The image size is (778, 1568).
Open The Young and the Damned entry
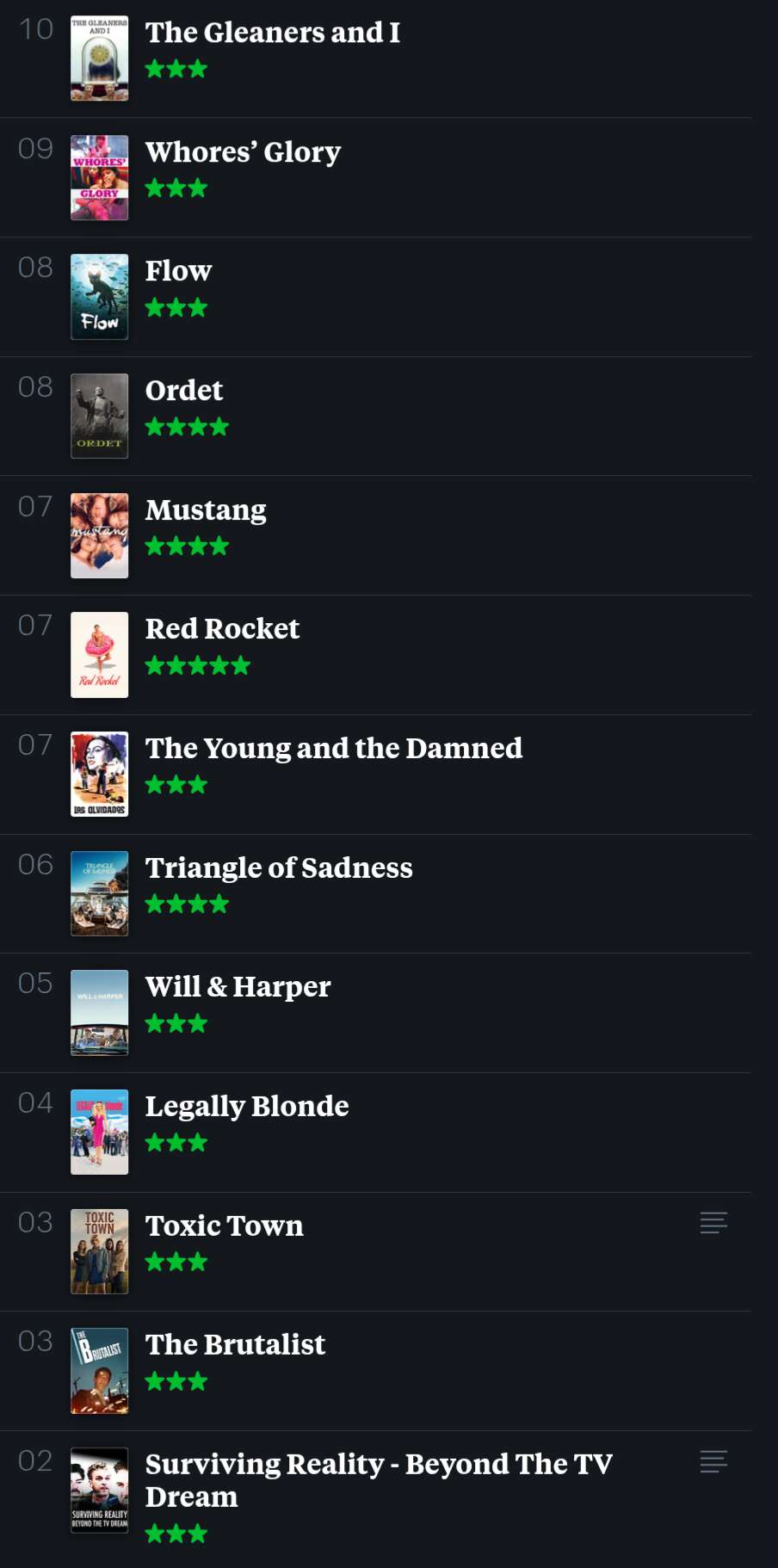tap(333, 750)
